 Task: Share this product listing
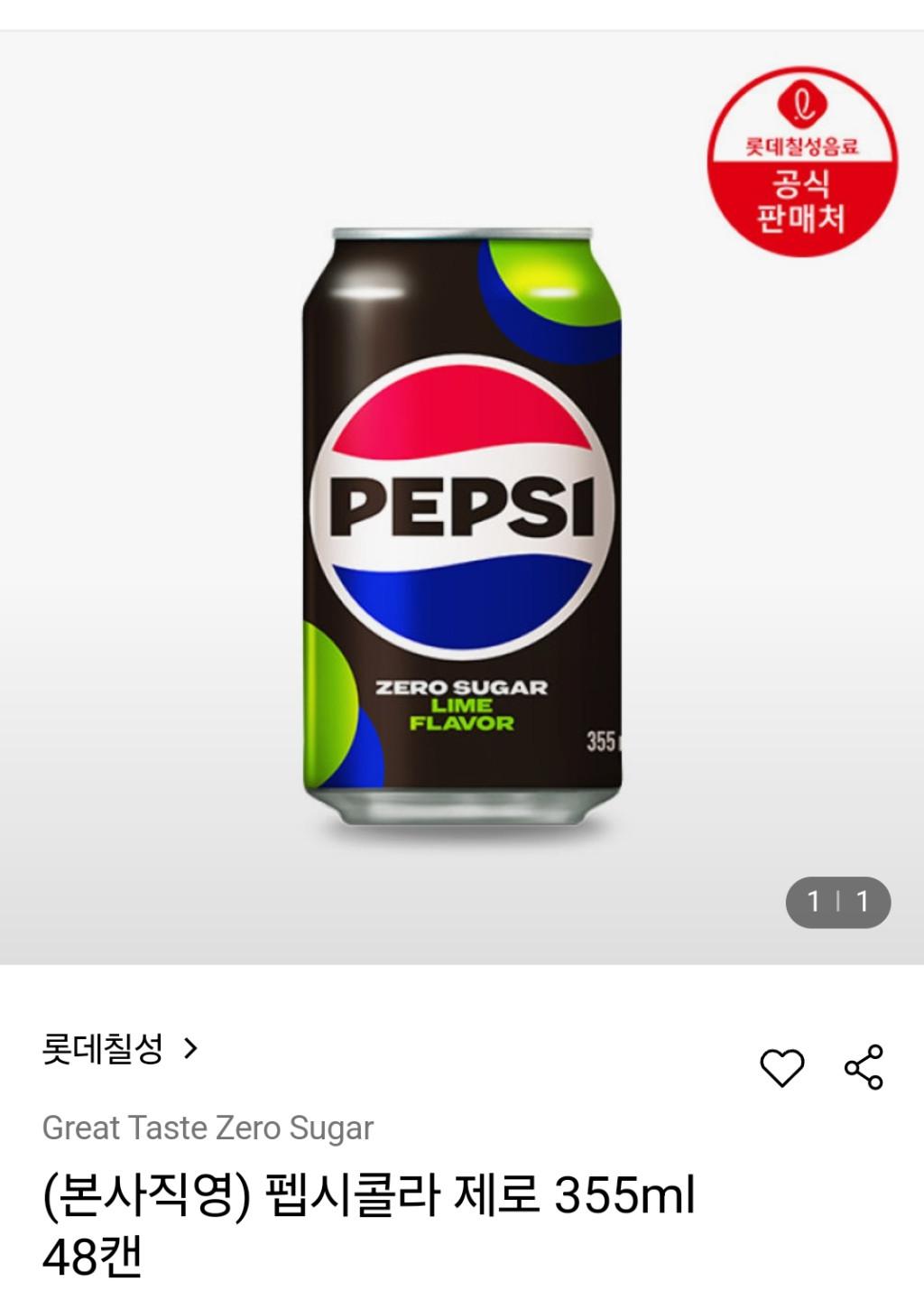point(864,1068)
